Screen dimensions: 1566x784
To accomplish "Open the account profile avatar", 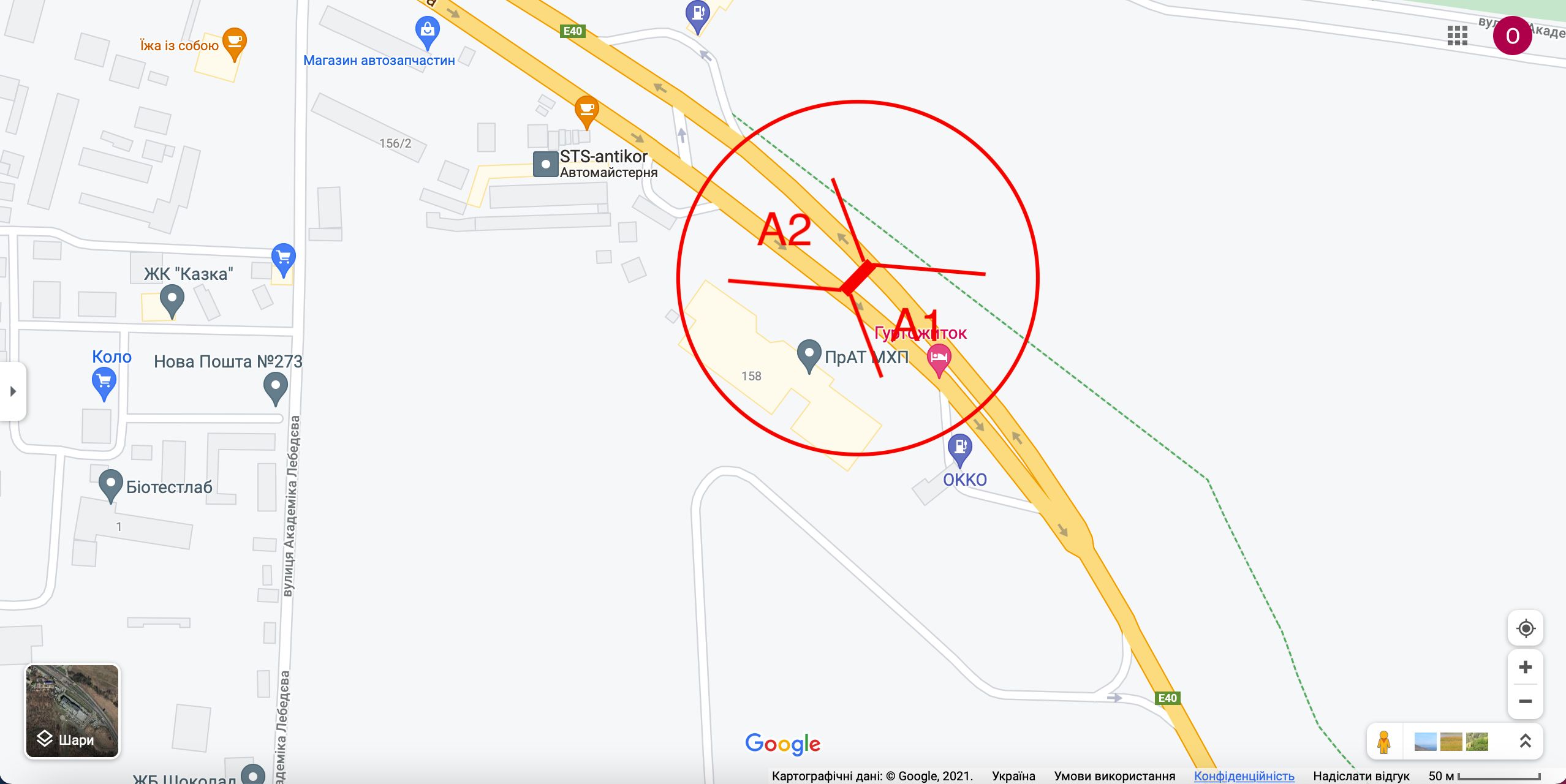I will [x=1512, y=36].
